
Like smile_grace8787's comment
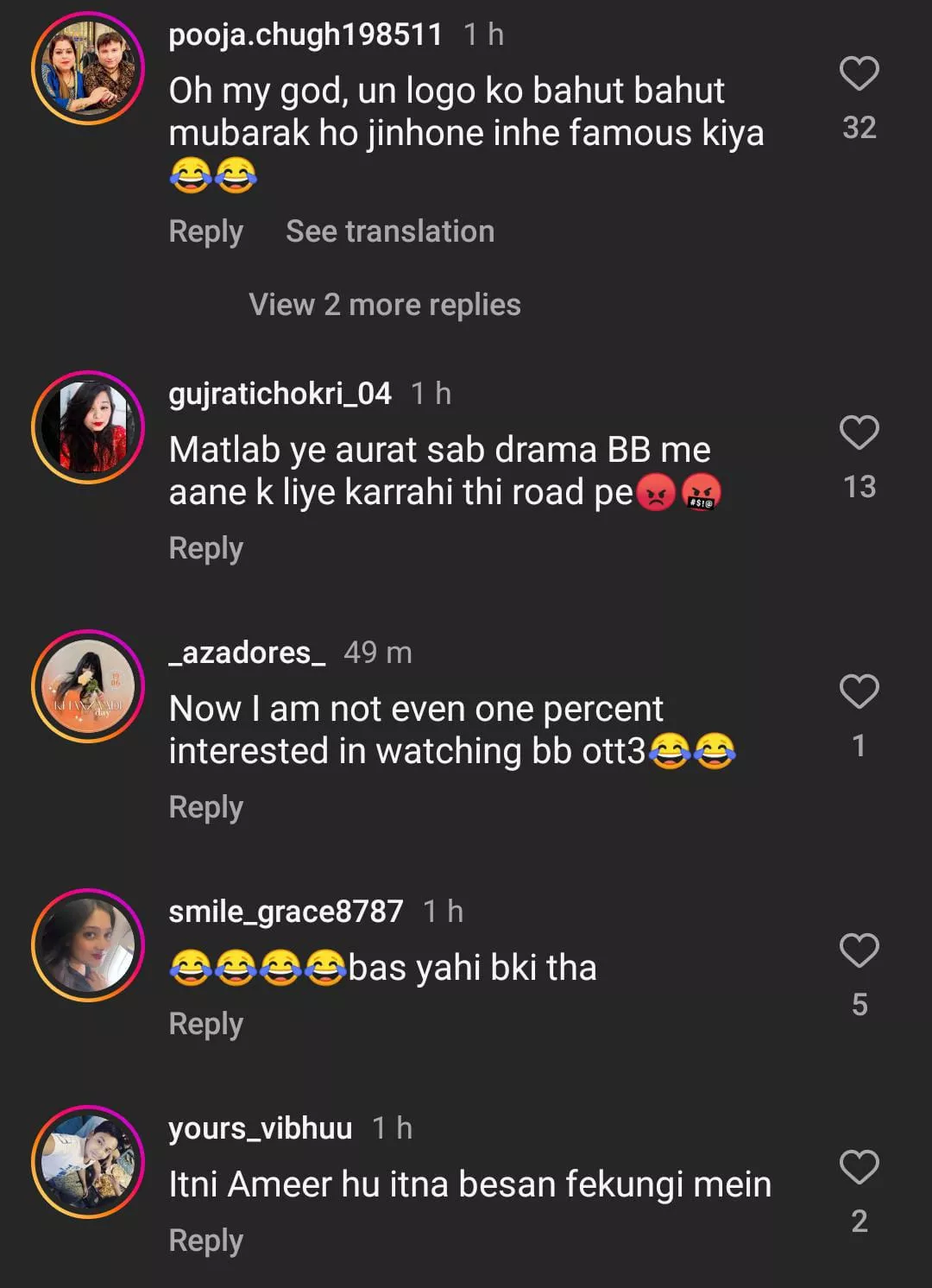click(859, 951)
